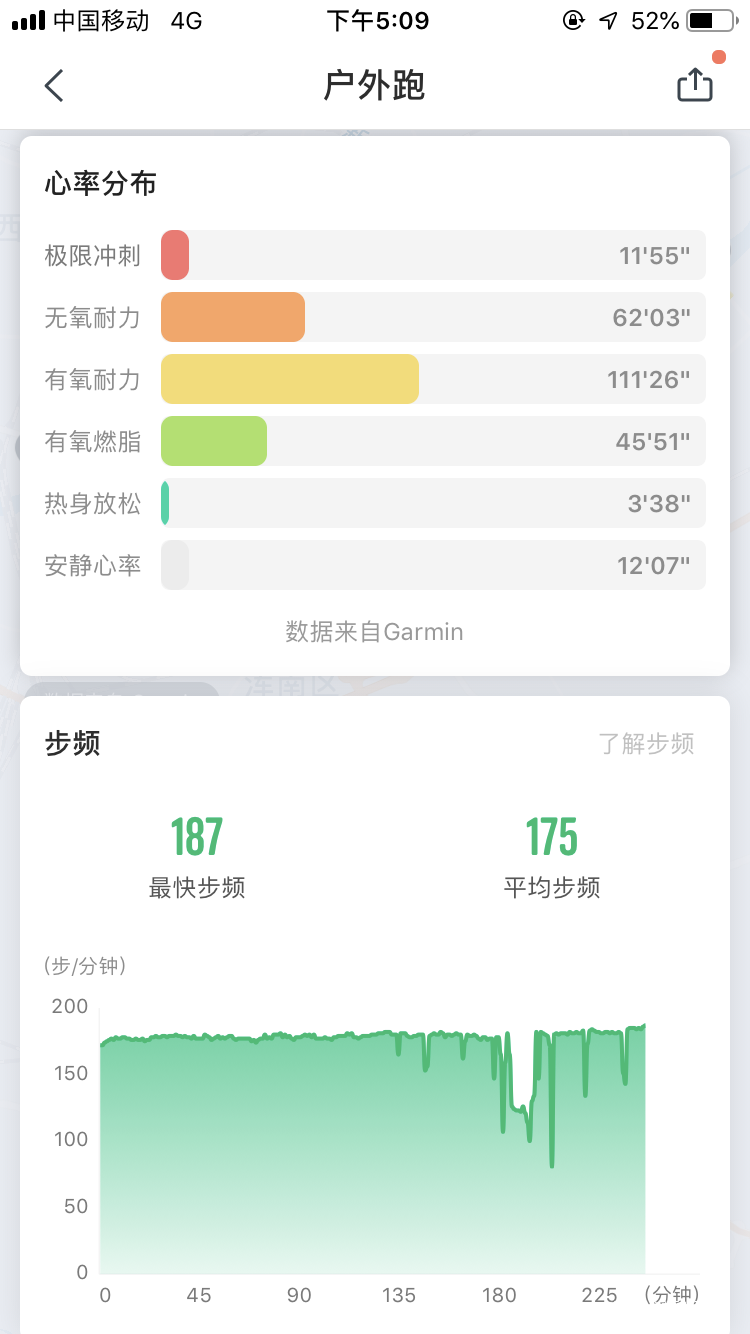Tap the green 有氧燃脂 bar
The image size is (750, 1334).
click(215, 441)
